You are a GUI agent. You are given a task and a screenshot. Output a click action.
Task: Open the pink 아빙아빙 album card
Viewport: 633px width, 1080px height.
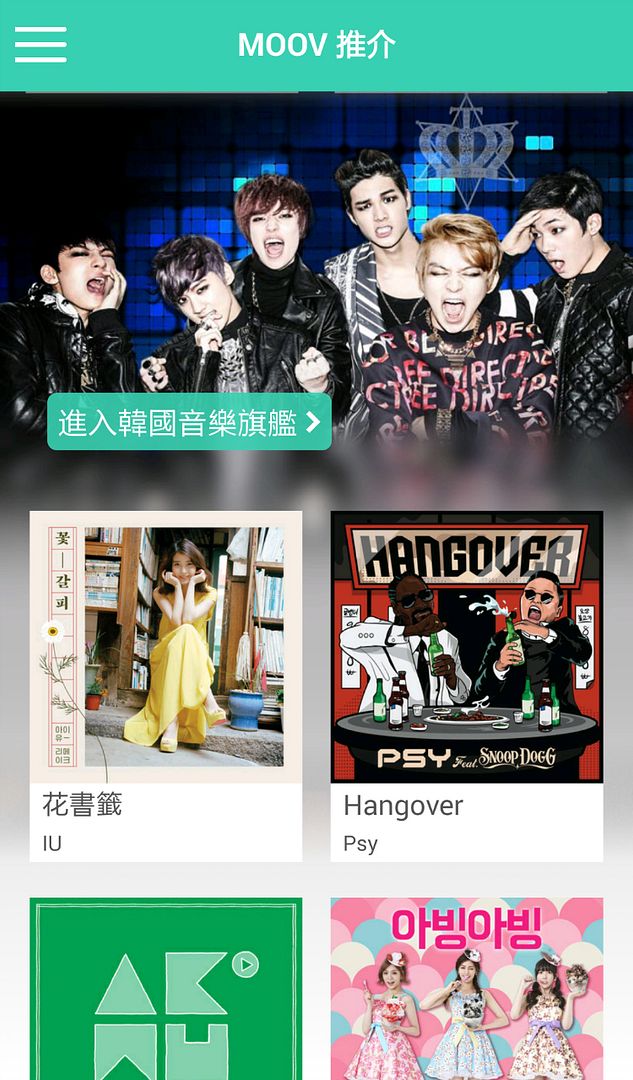coord(467,988)
